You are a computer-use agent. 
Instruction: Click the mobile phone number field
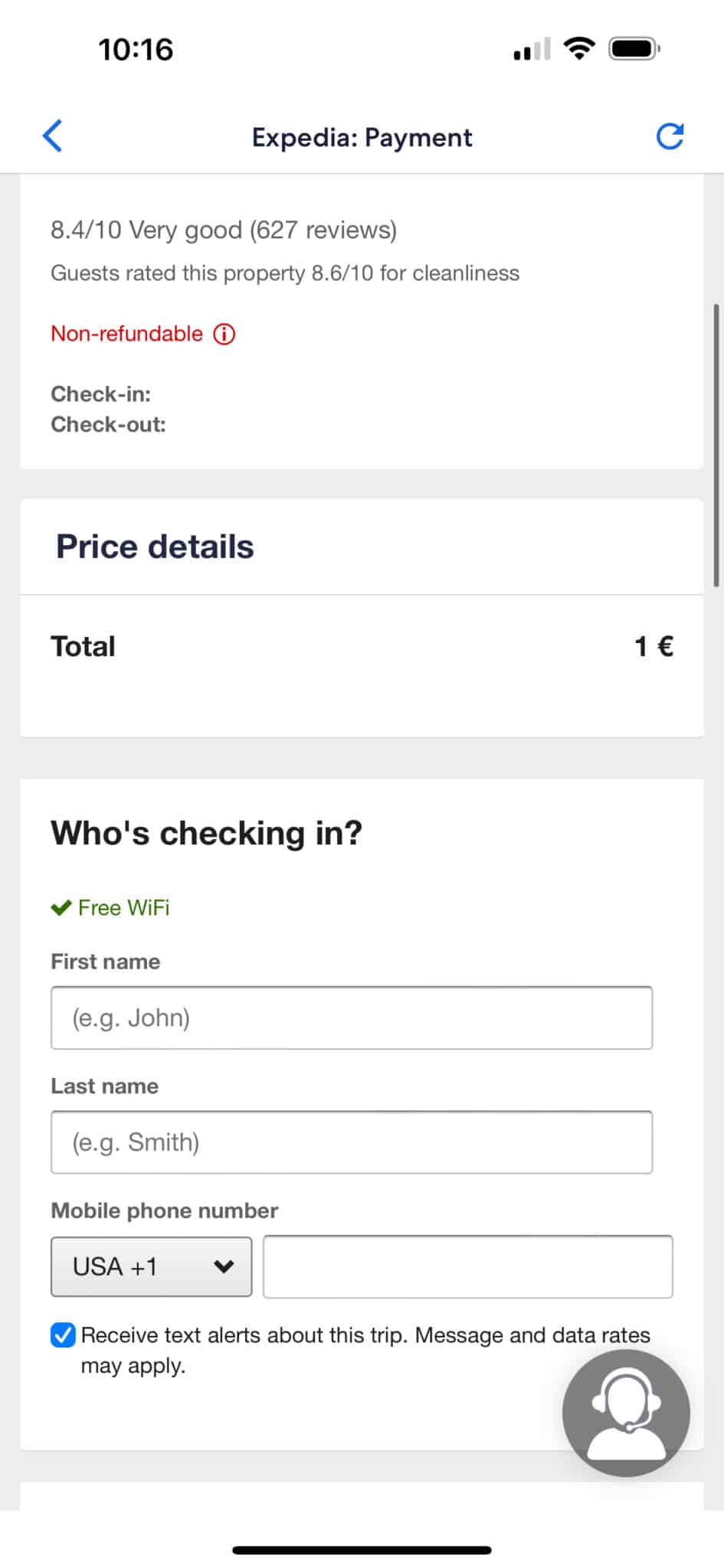tap(466, 1266)
